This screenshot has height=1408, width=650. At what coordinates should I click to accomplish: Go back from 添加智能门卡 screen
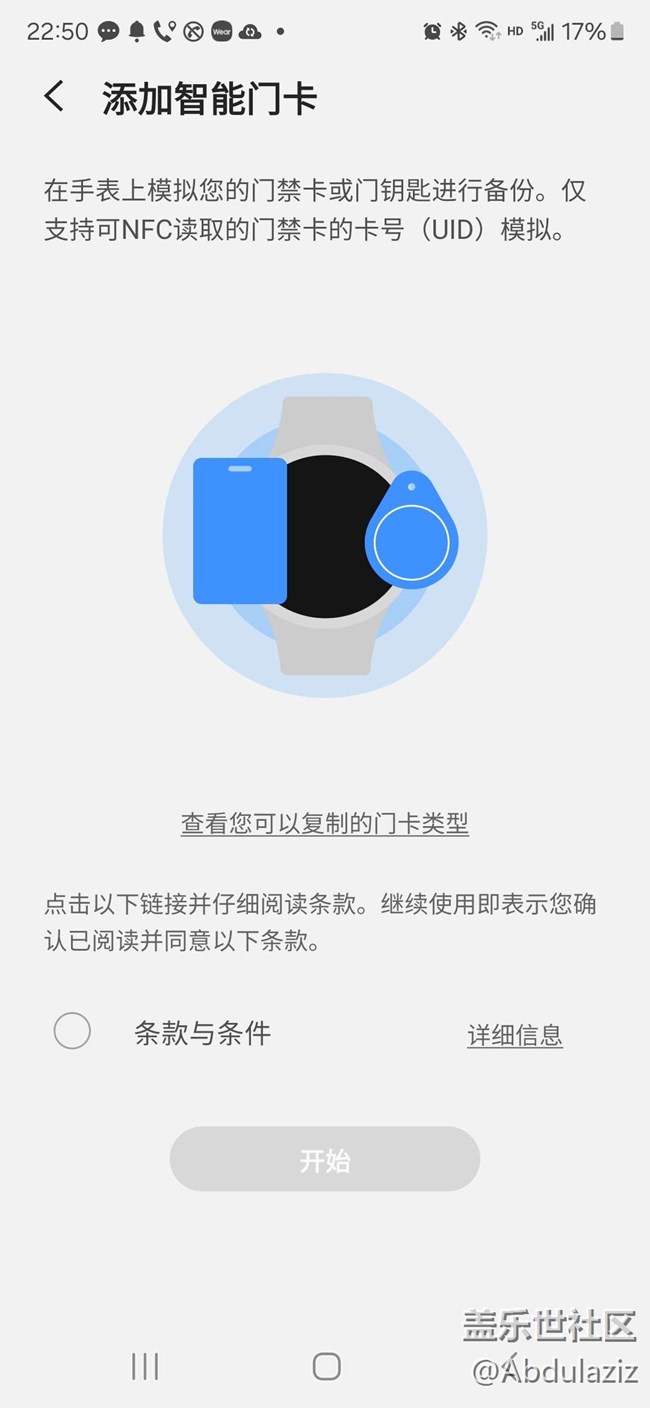click(54, 98)
